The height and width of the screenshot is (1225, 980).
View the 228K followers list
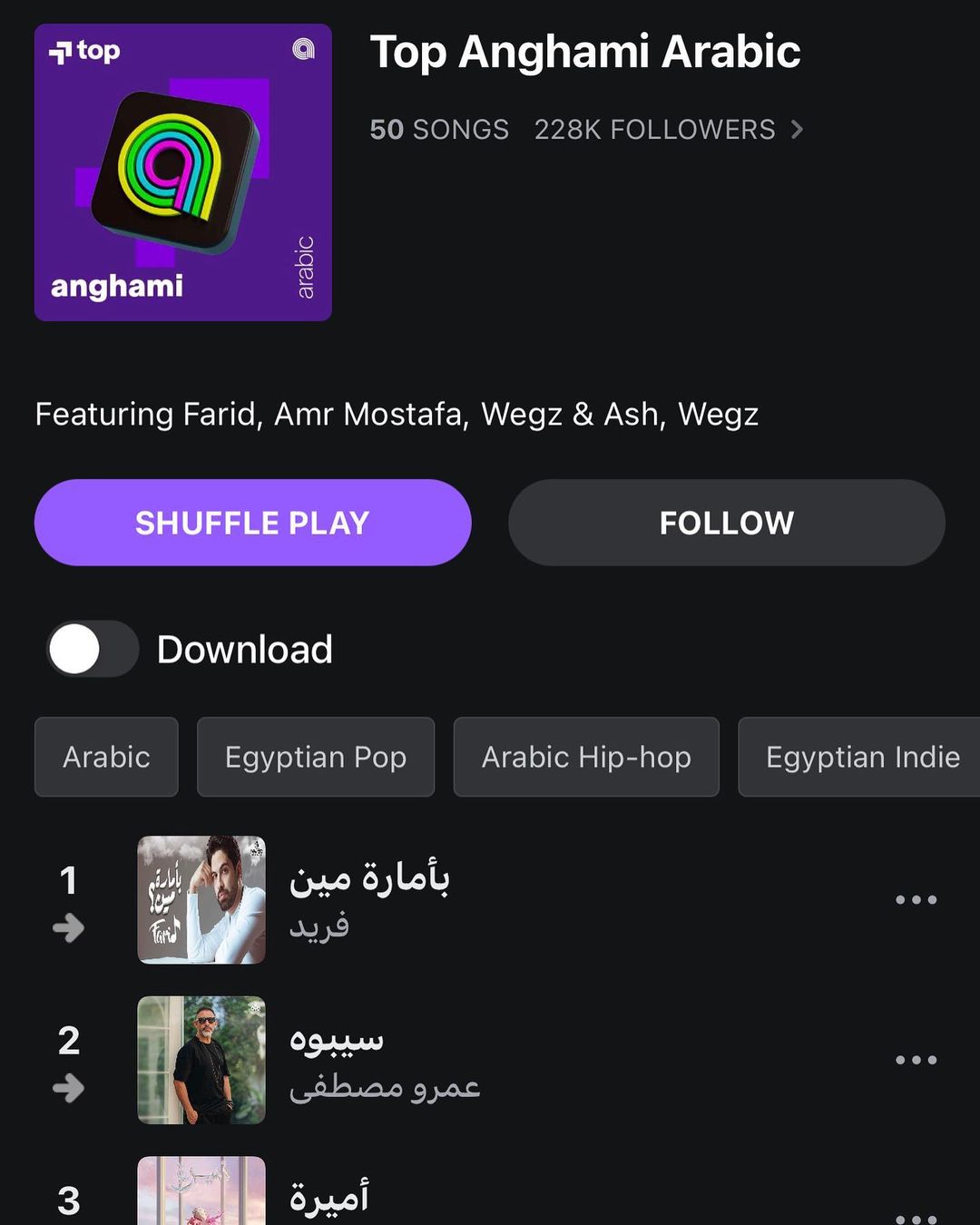point(668,130)
